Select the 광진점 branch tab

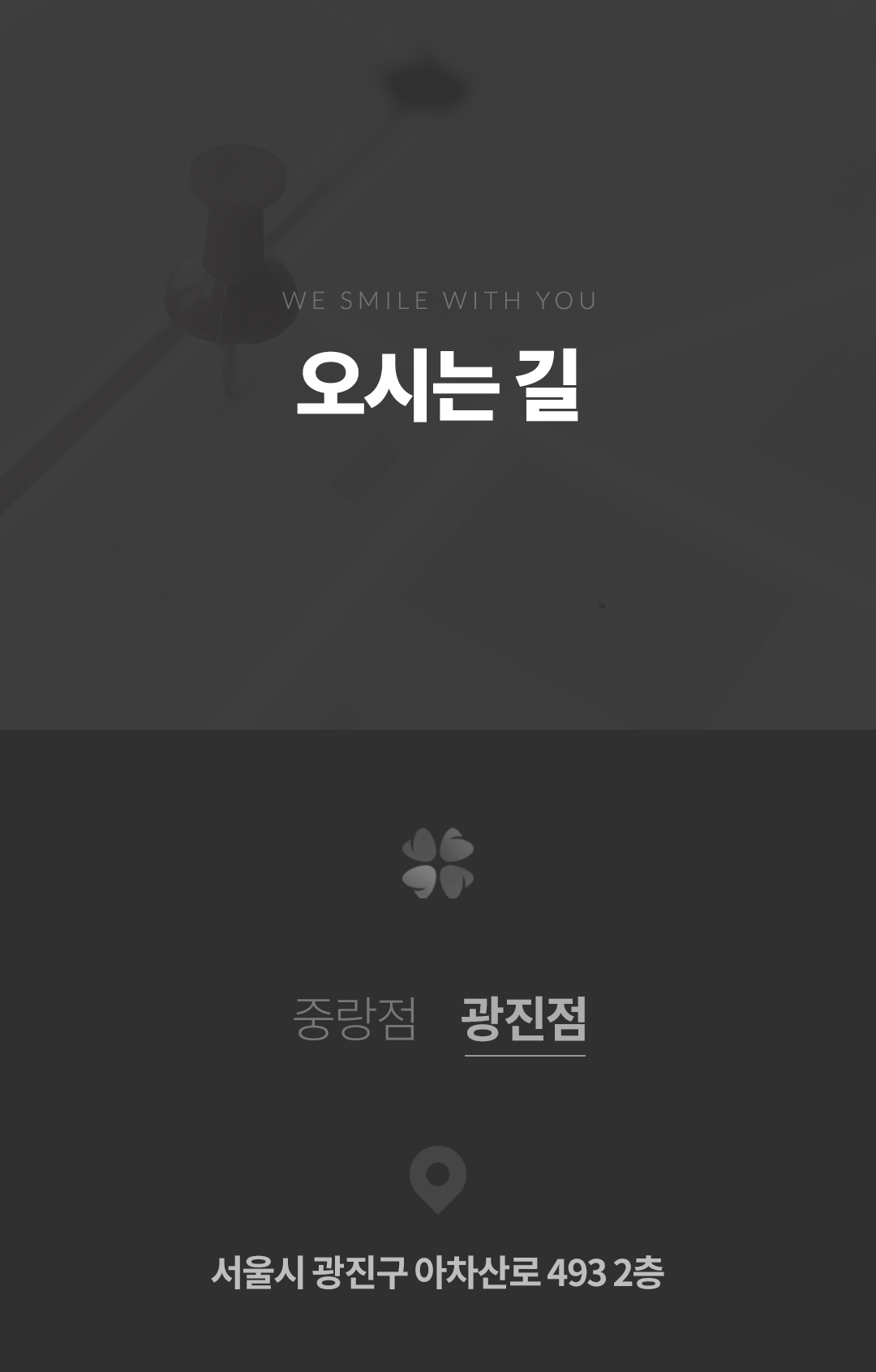524,1018
